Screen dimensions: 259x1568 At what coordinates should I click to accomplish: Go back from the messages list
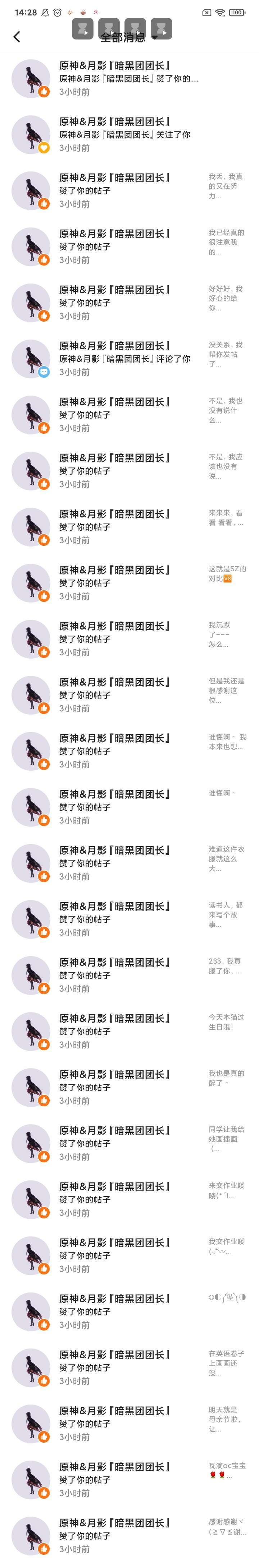(x=17, y=37)
